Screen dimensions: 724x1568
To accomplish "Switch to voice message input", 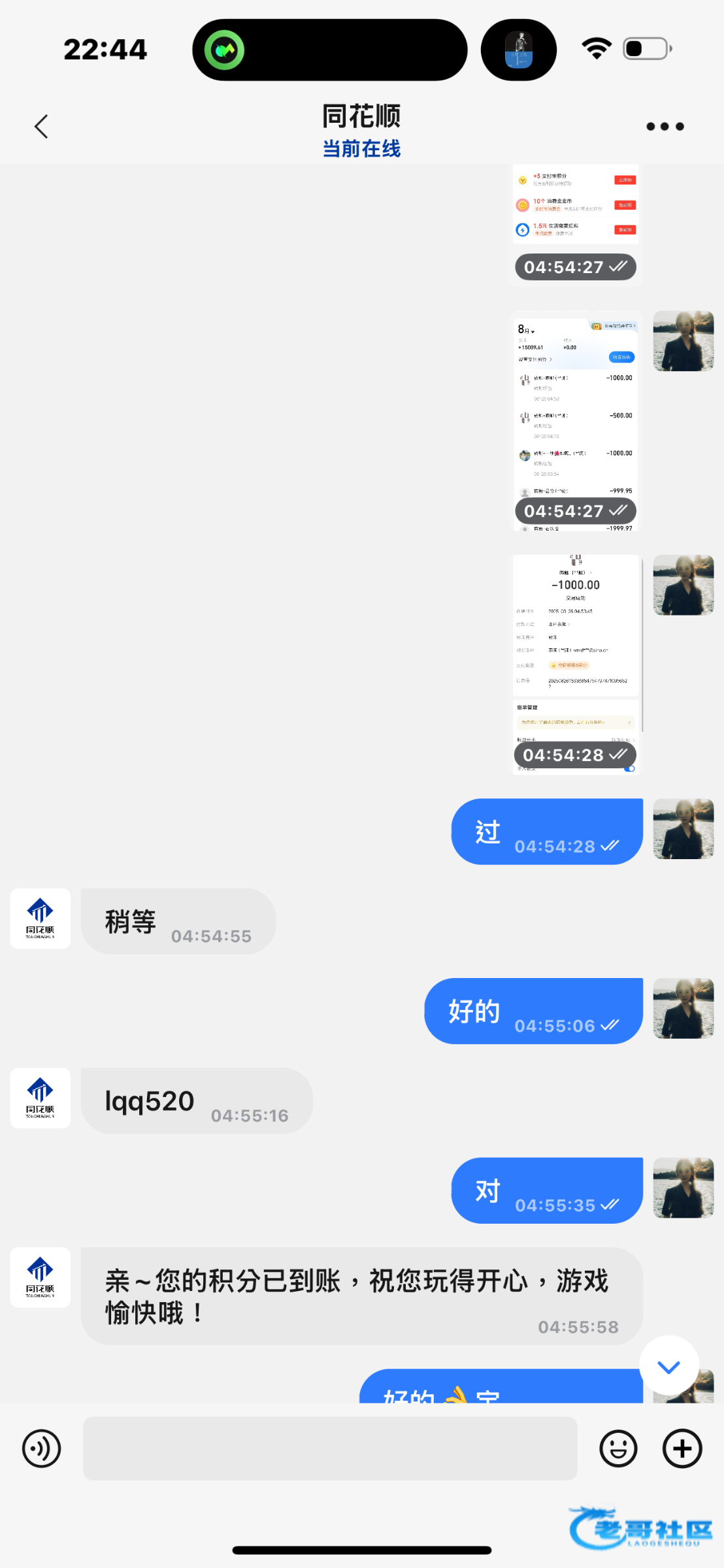I will point(41,1448).
